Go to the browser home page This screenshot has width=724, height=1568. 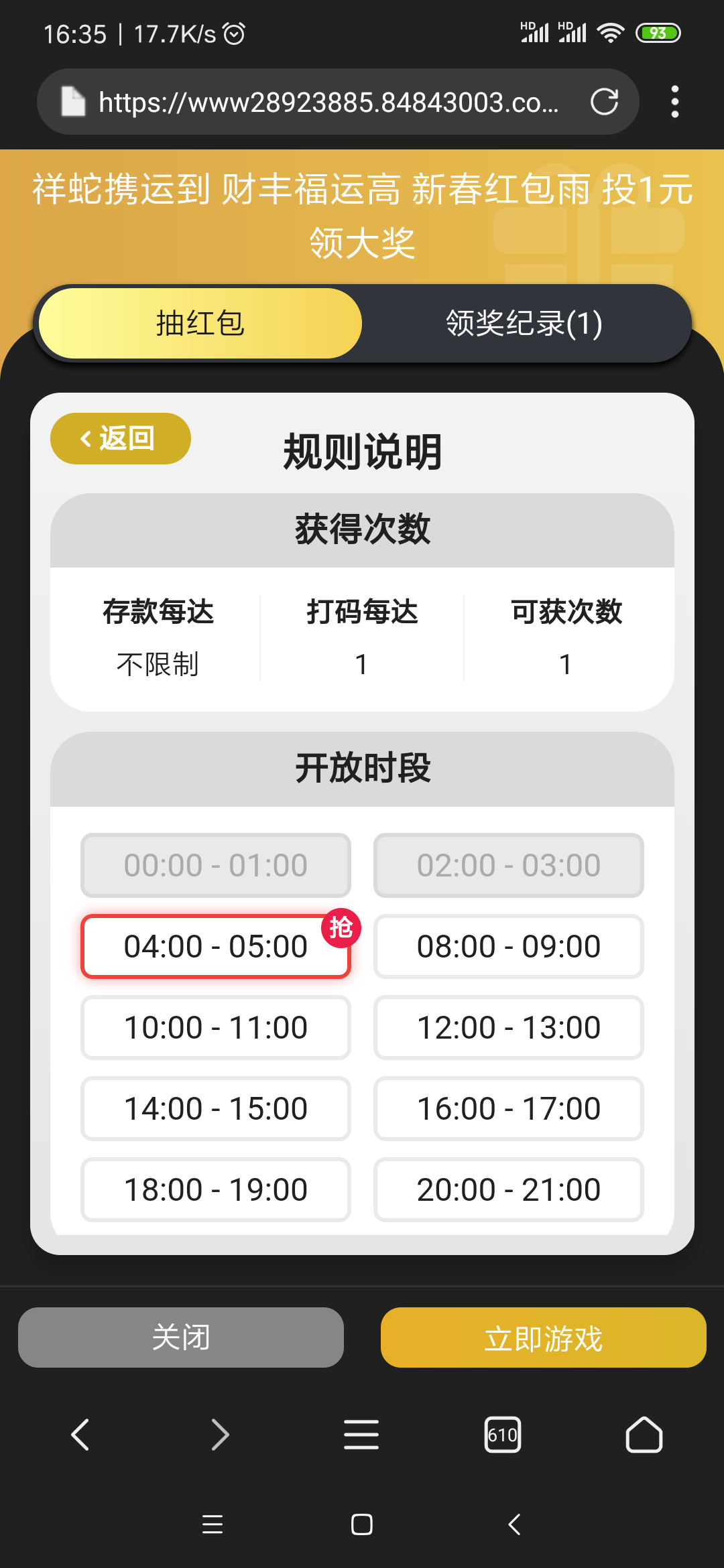coord(644,1435)
